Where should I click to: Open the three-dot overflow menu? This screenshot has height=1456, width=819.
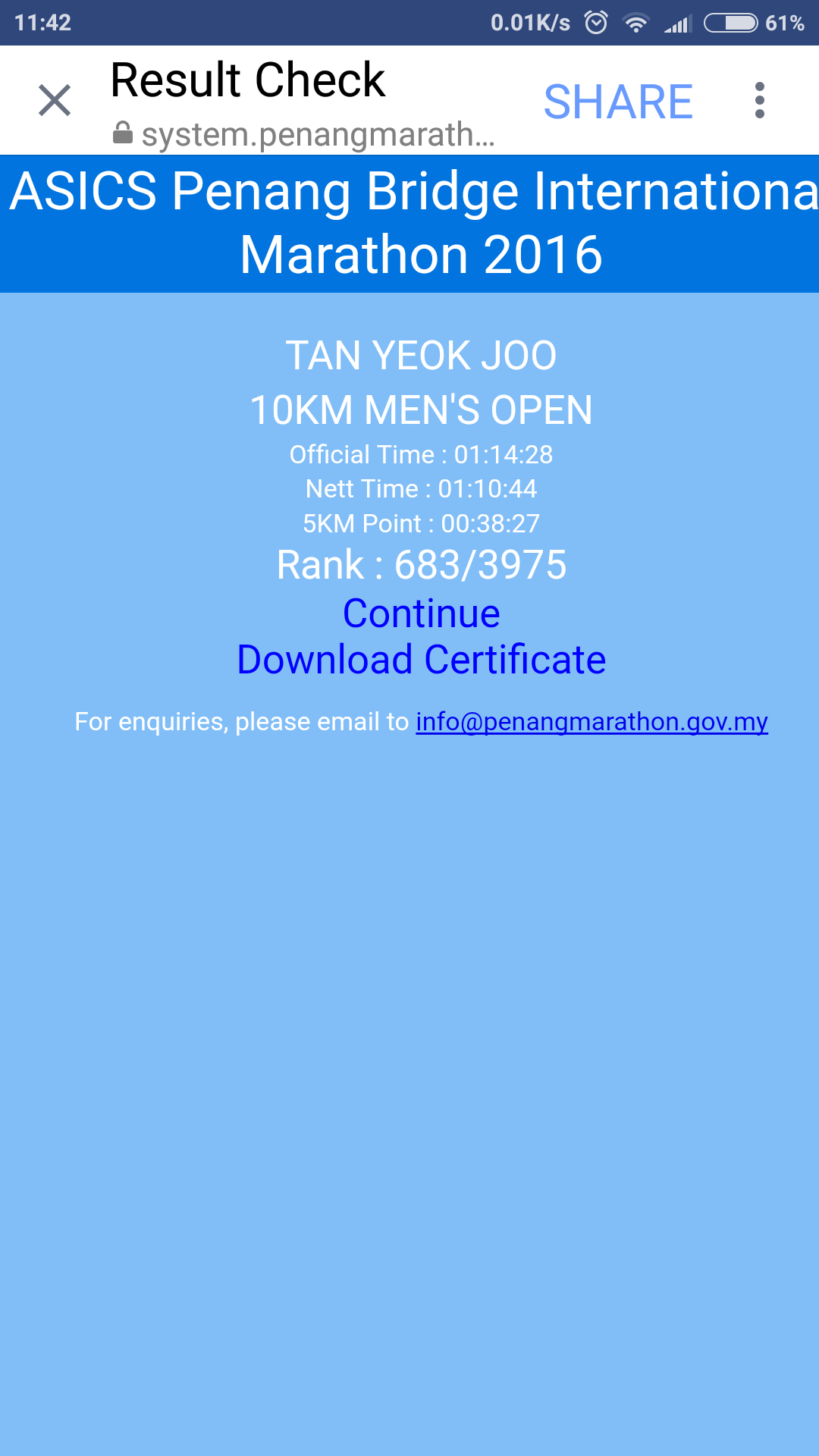click(760, 100)
